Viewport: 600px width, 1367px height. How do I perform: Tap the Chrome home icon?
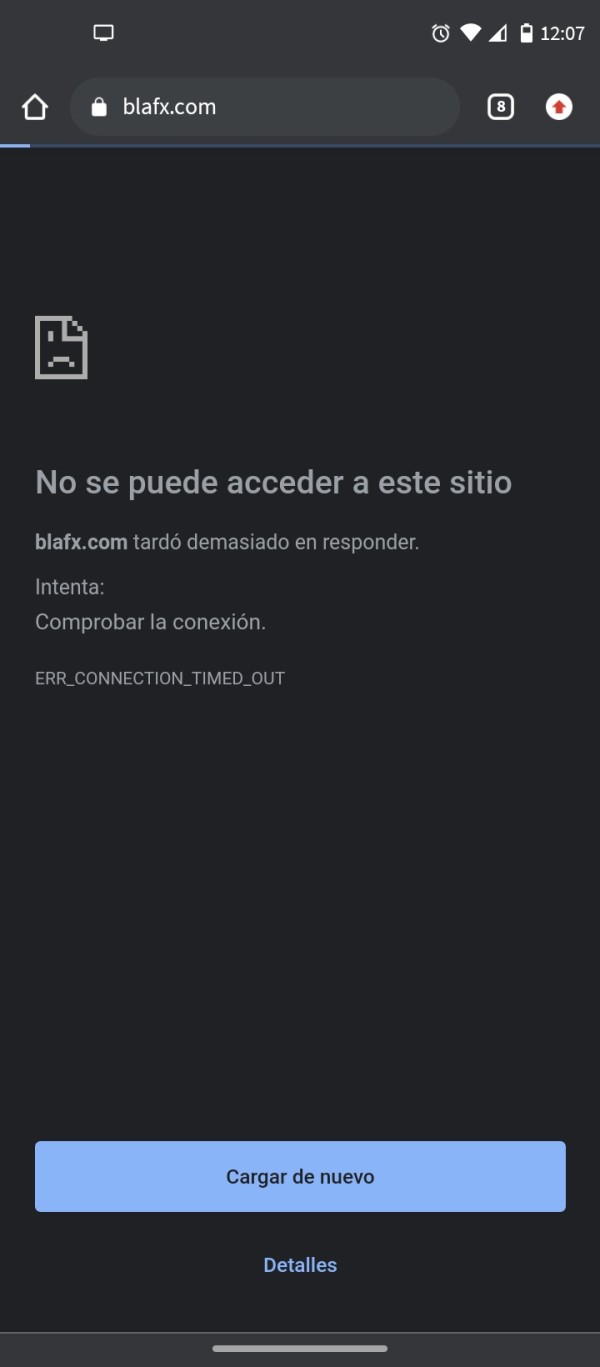pos(35,107)
